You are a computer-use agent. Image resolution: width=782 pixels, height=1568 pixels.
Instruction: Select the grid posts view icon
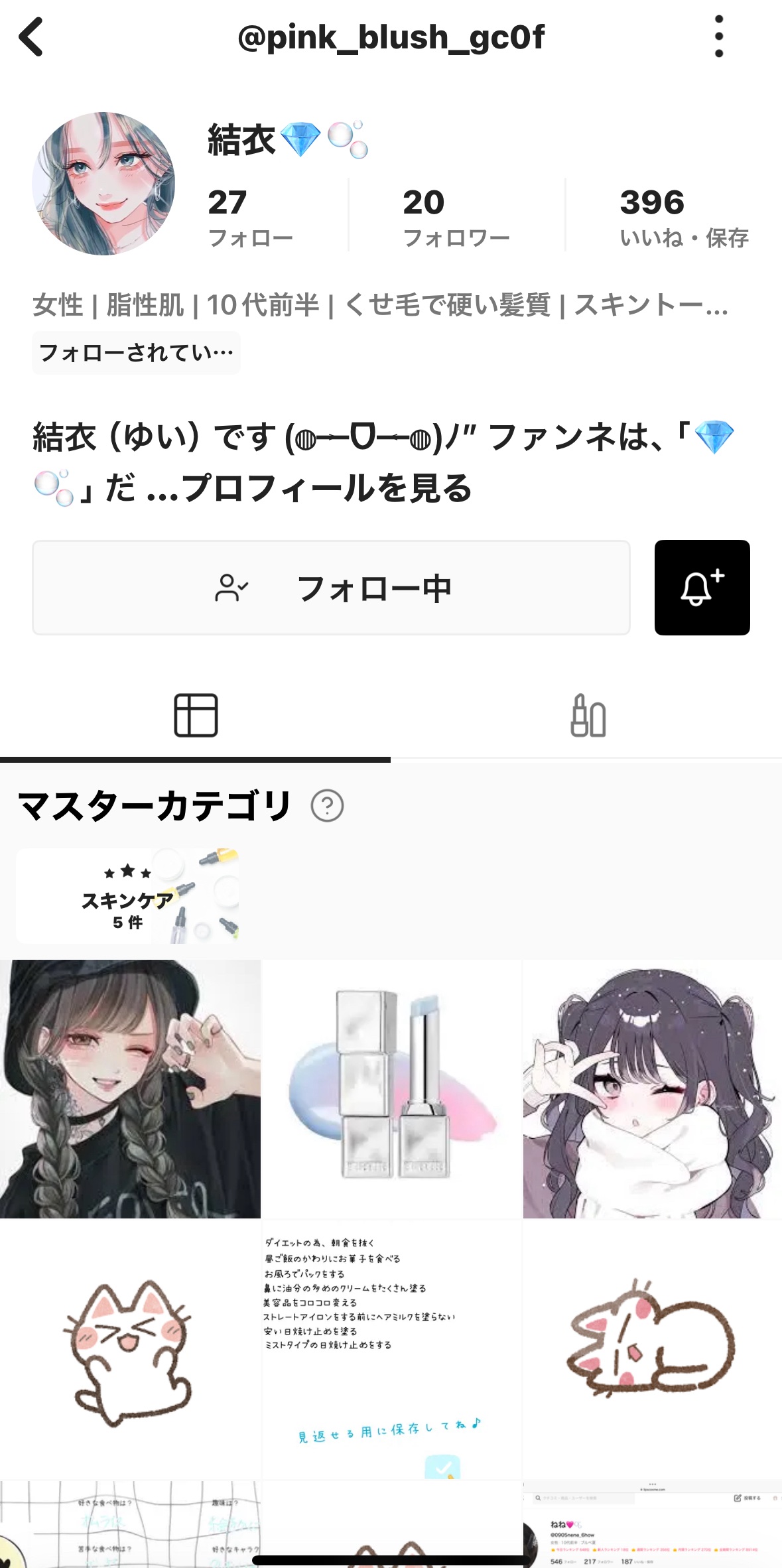(x=196, y=714)
